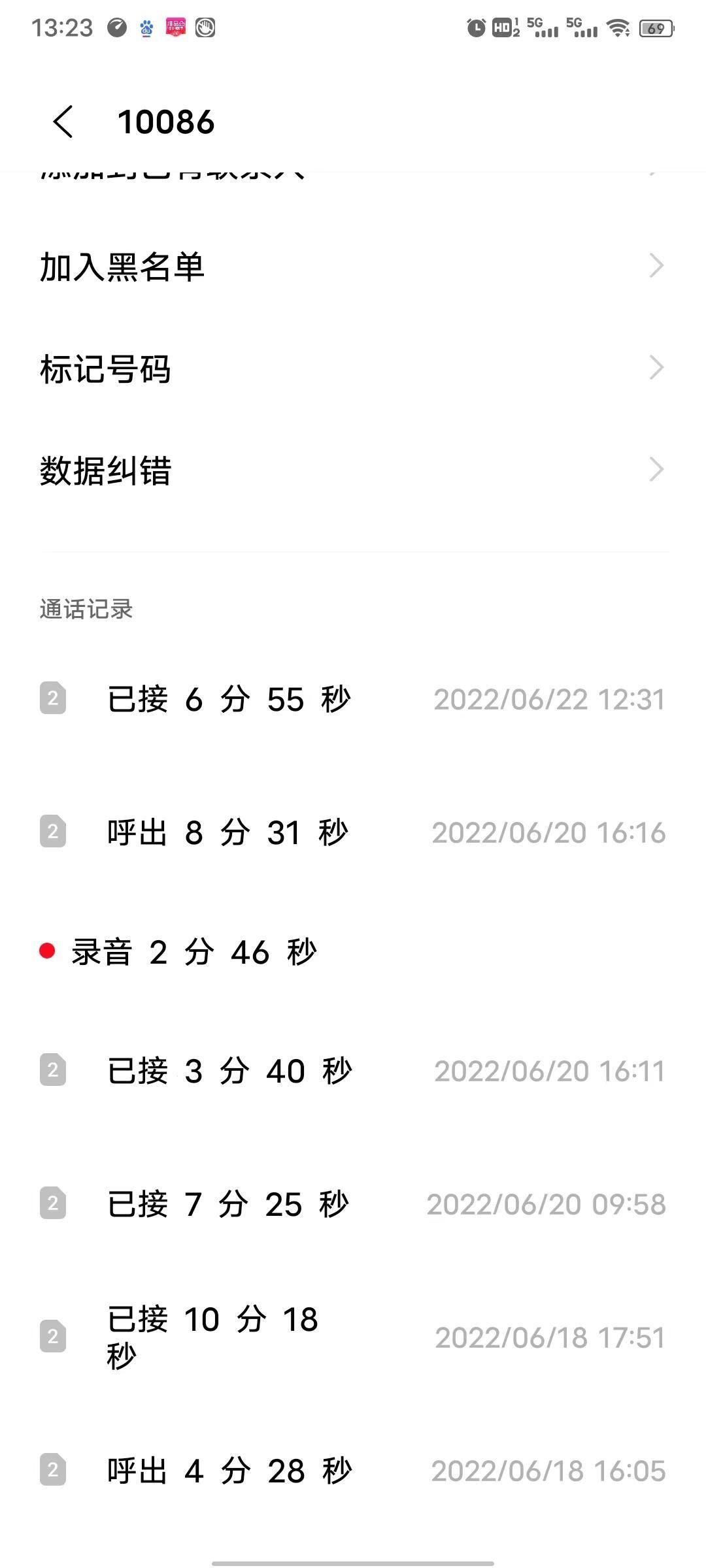Open the 2022/06/22 12:31 call record
The image size is (706, 1568).
coord(353,699)
